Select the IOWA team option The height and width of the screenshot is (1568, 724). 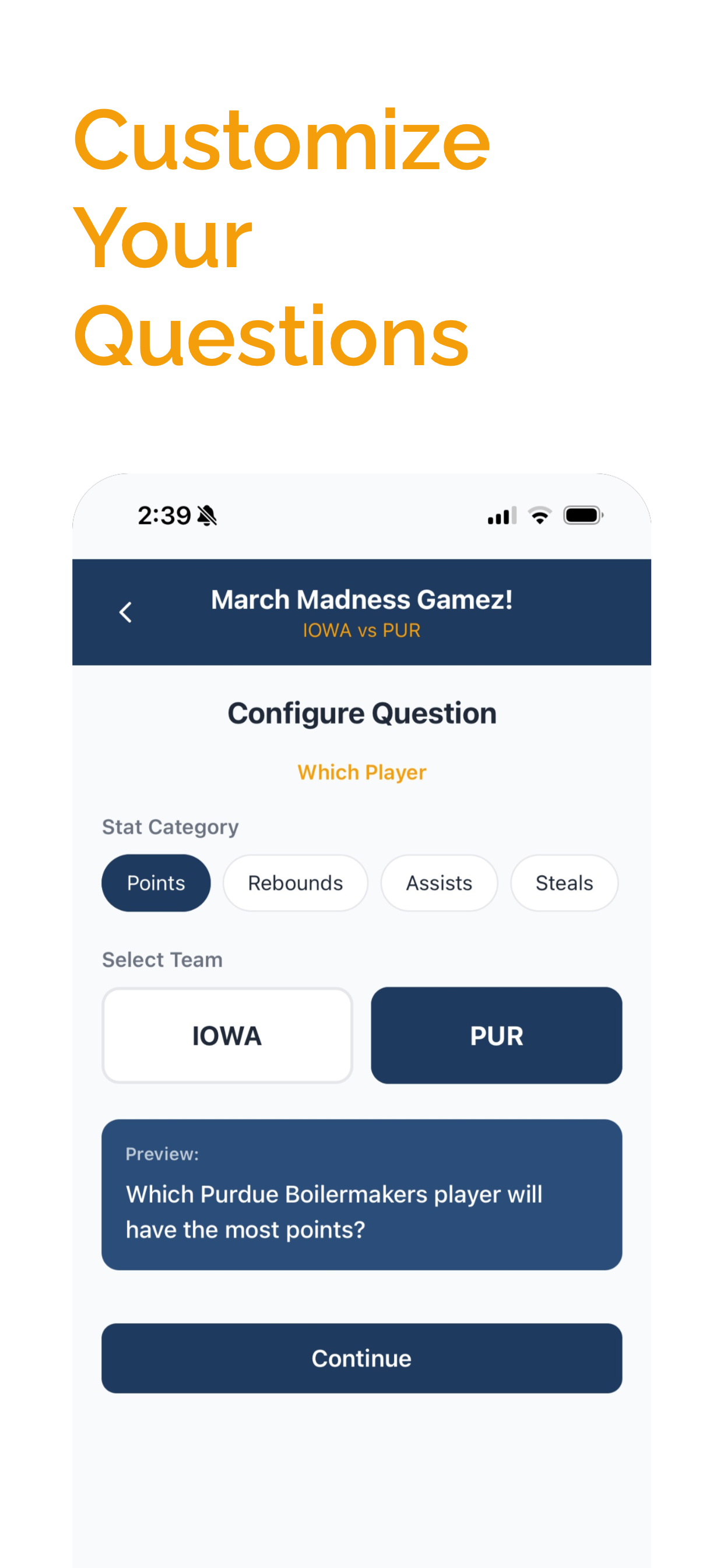[227, 1035]
